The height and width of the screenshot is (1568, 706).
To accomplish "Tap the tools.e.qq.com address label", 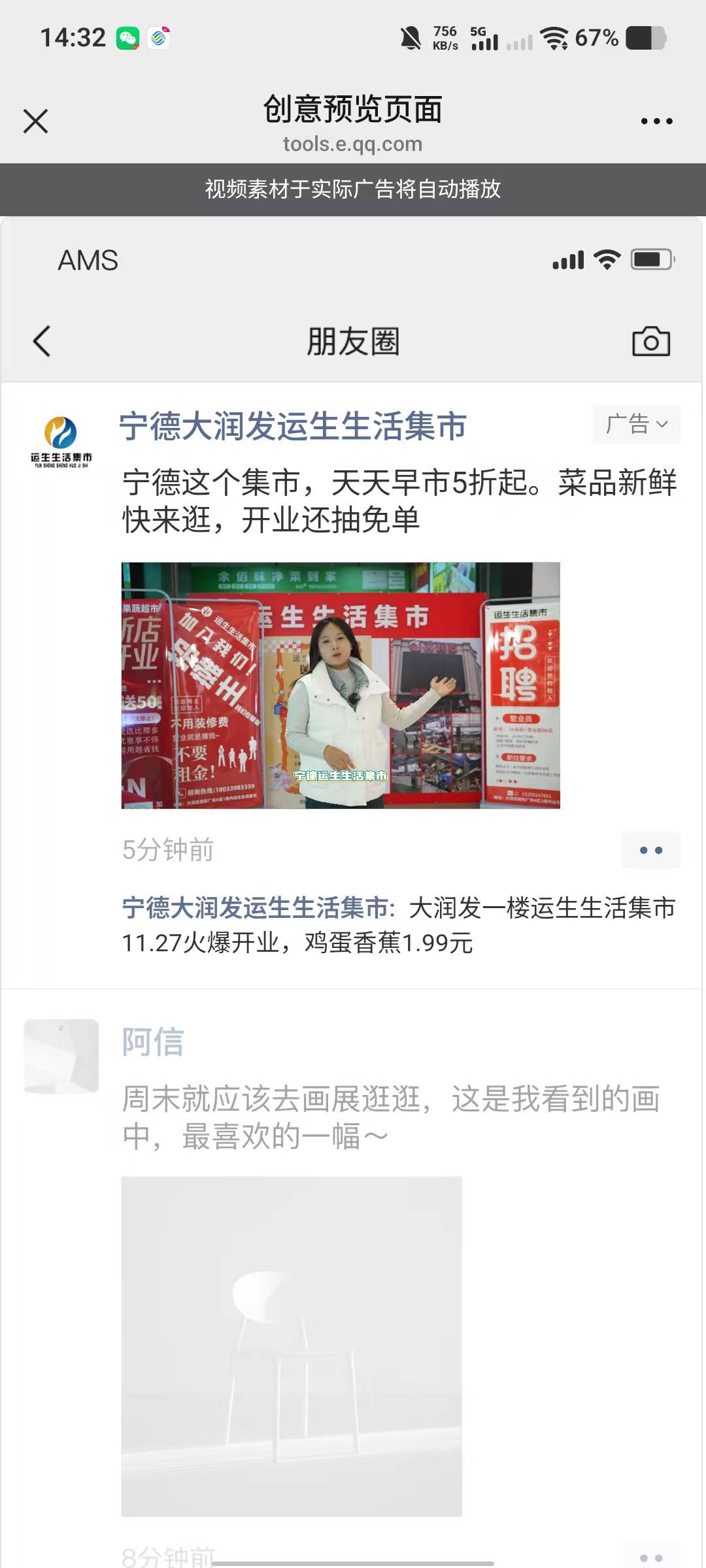I will coord(352,144).
